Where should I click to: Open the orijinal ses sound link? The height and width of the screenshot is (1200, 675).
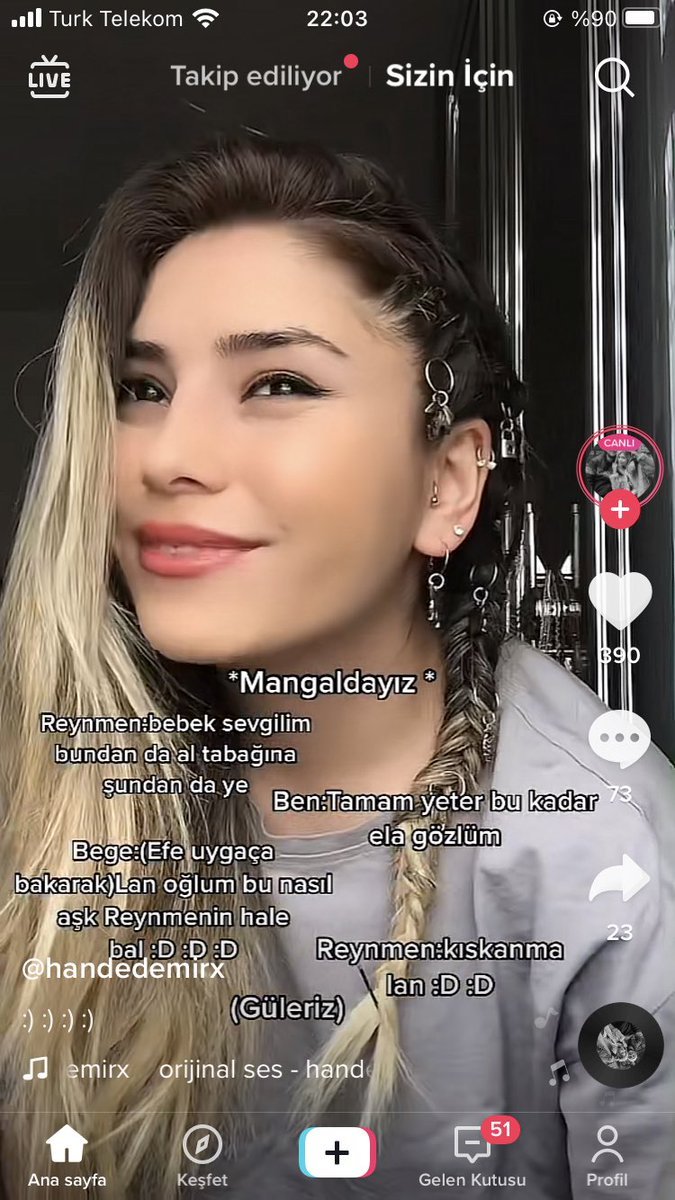click(x=265, y=1069)
